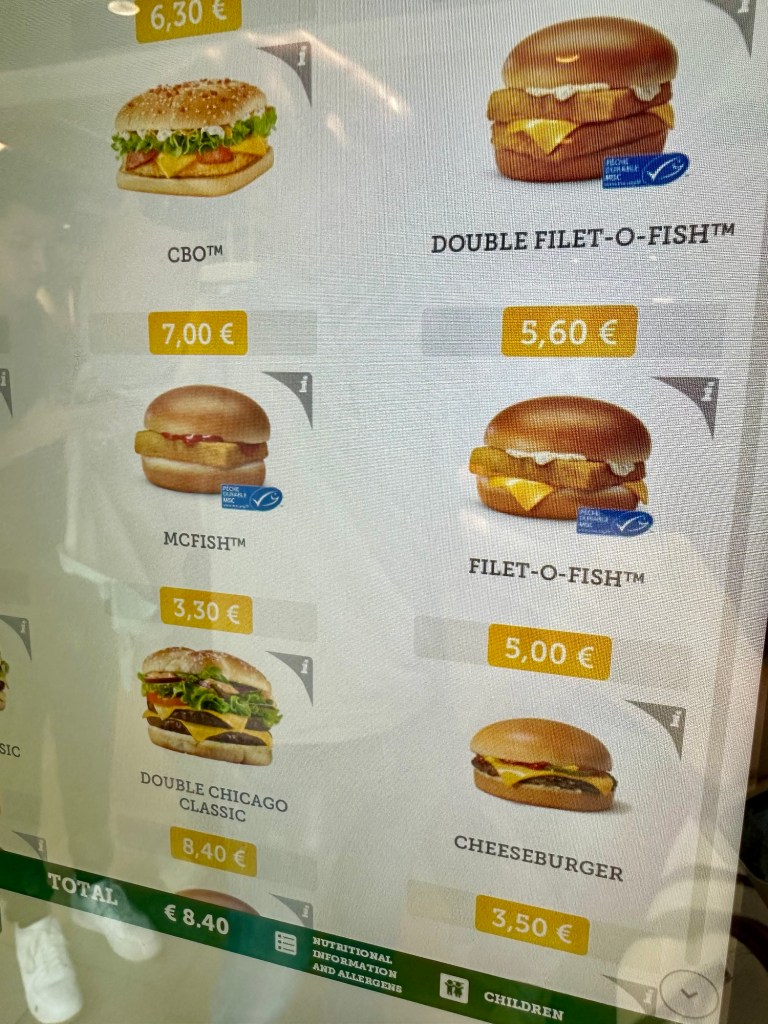Open info icon for Filet-O-Fish
This screenshot has height=1024, width=768.
click(693, 399)
